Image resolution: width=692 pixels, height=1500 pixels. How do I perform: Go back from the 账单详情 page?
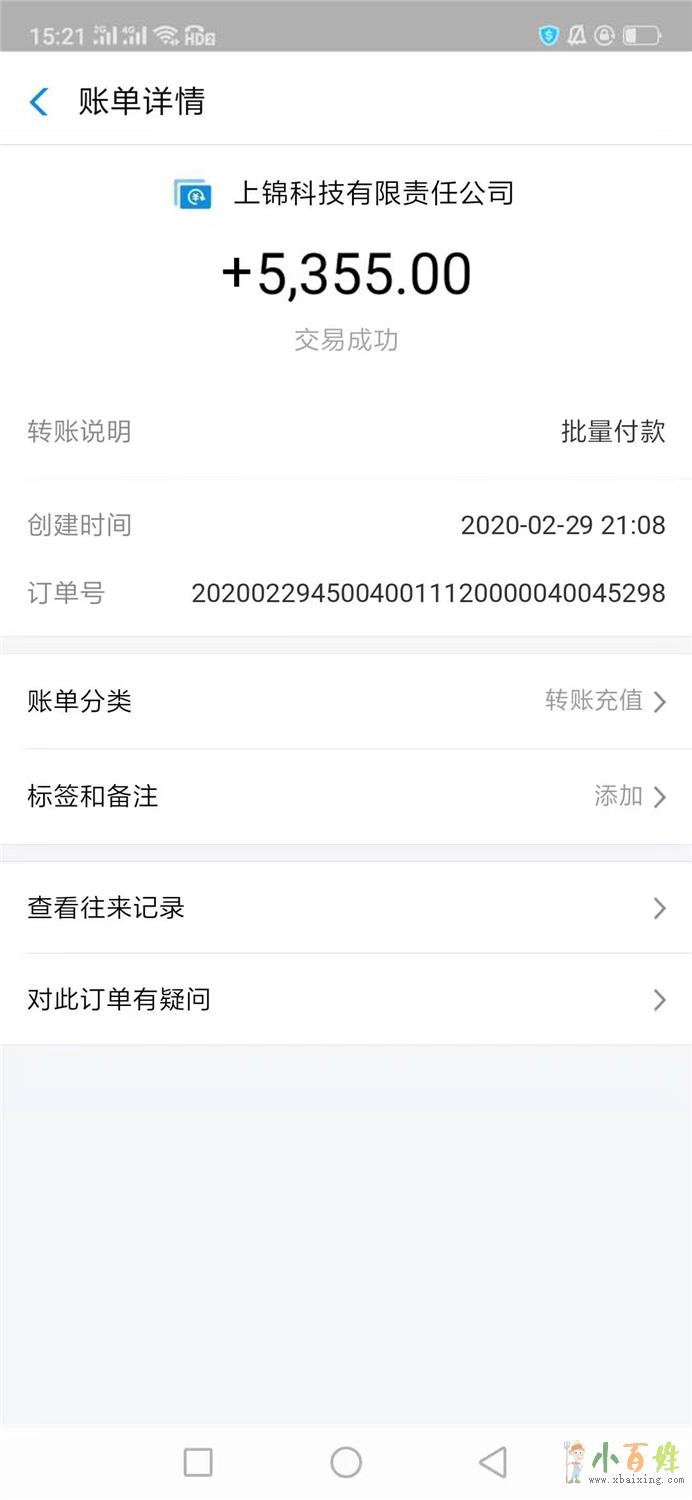[x=39, y=102]
